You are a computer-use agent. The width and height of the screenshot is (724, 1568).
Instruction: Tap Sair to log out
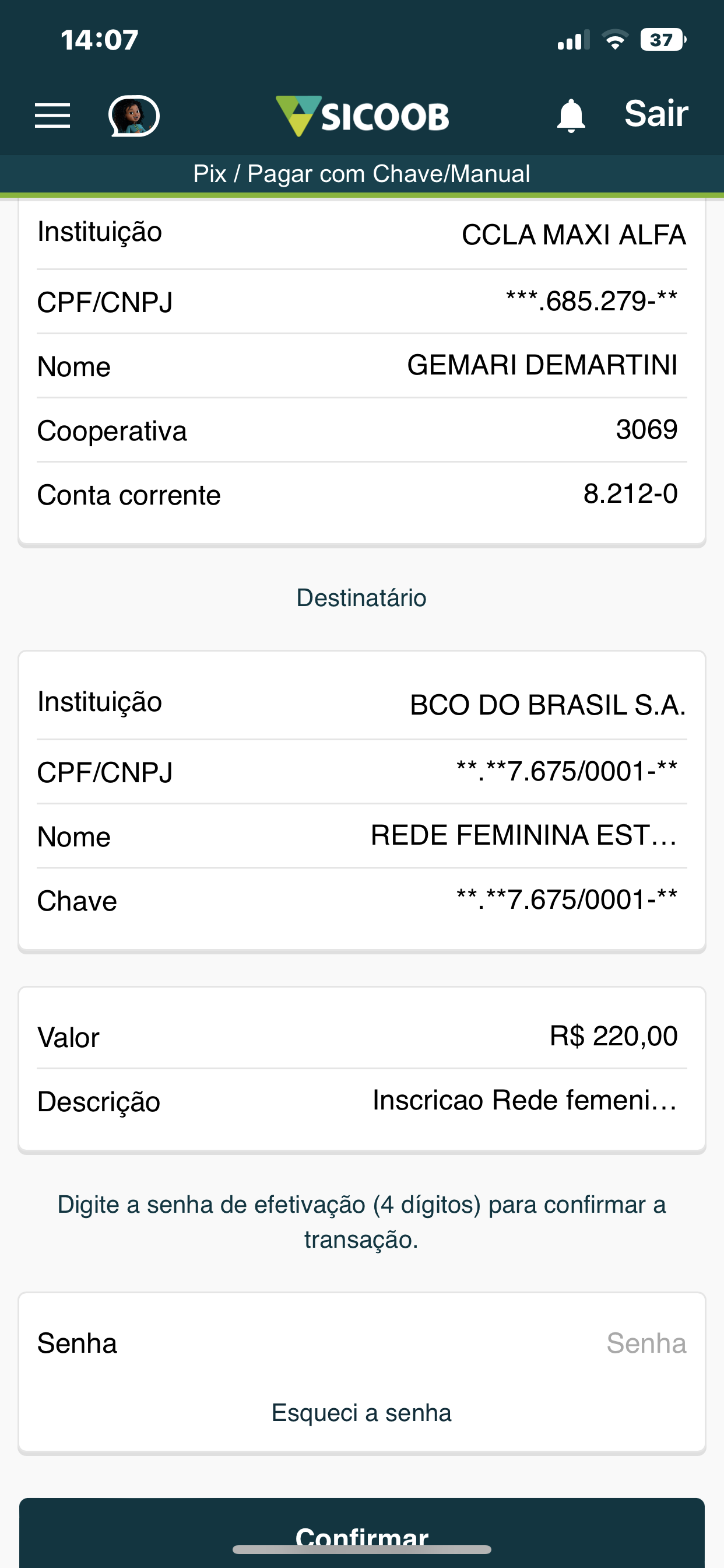click(656, 114)
